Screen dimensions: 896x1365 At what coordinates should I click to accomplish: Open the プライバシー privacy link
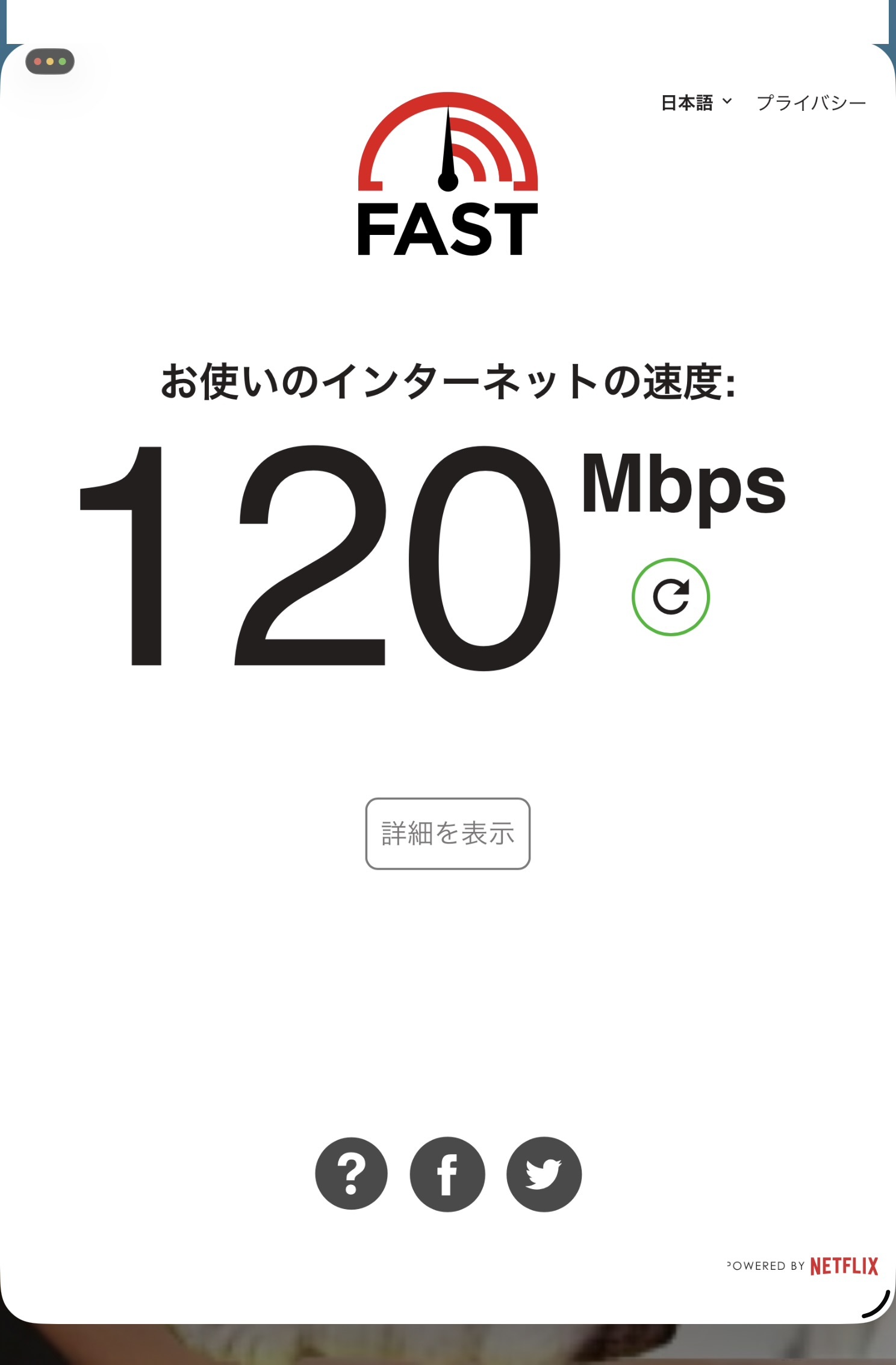[x=810, y=103]
